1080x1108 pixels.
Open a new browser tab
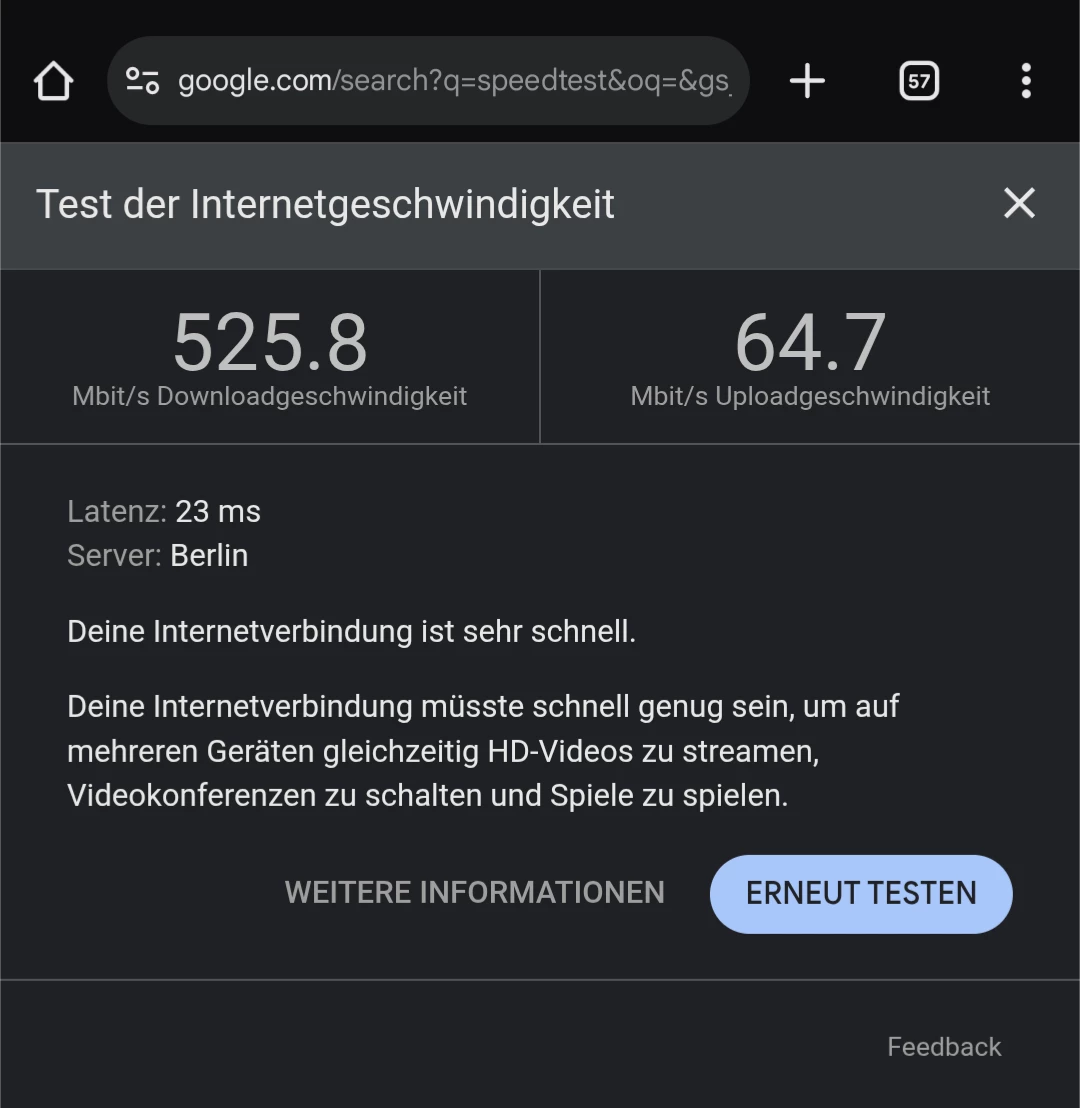(x=807, y=81)
